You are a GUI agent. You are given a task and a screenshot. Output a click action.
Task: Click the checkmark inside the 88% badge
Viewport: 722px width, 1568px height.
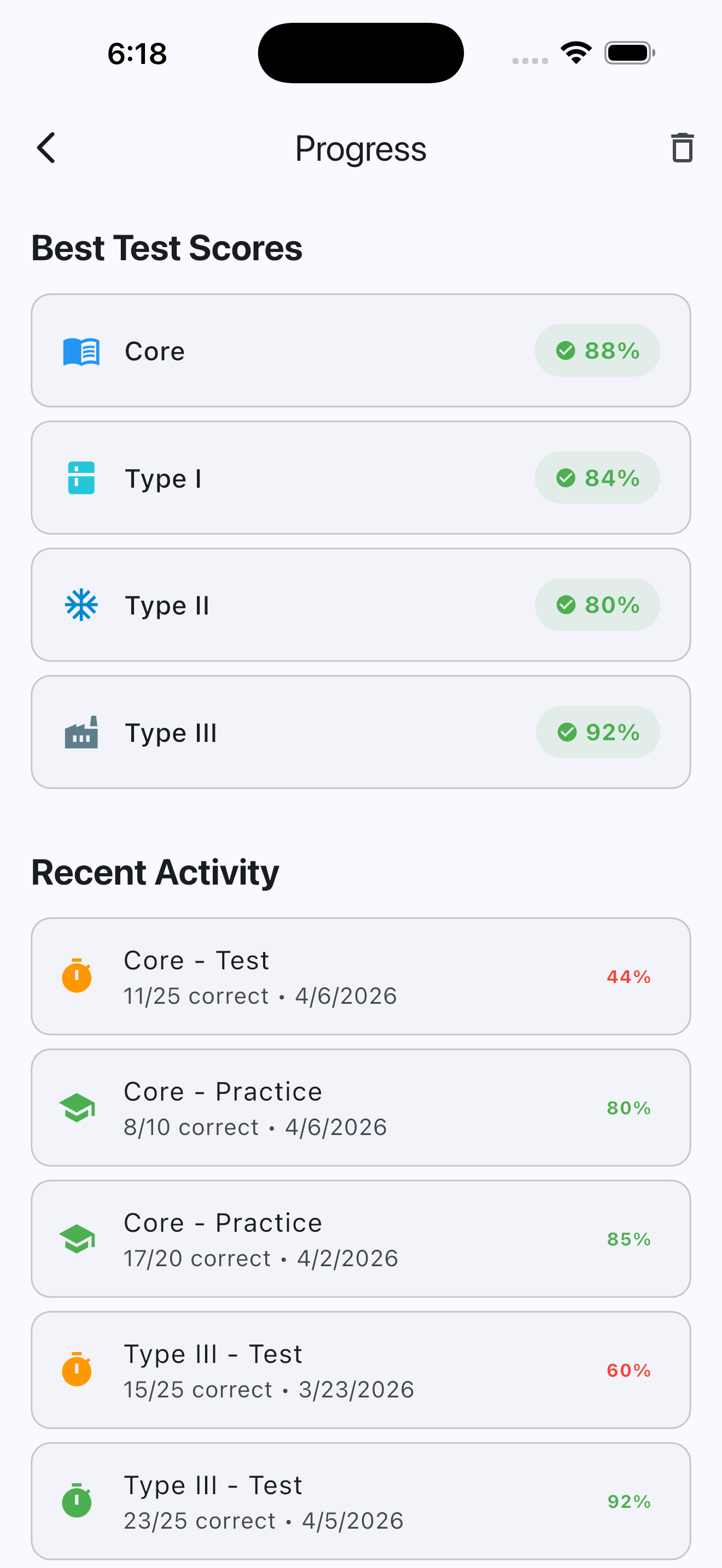(x=566, y=350)
